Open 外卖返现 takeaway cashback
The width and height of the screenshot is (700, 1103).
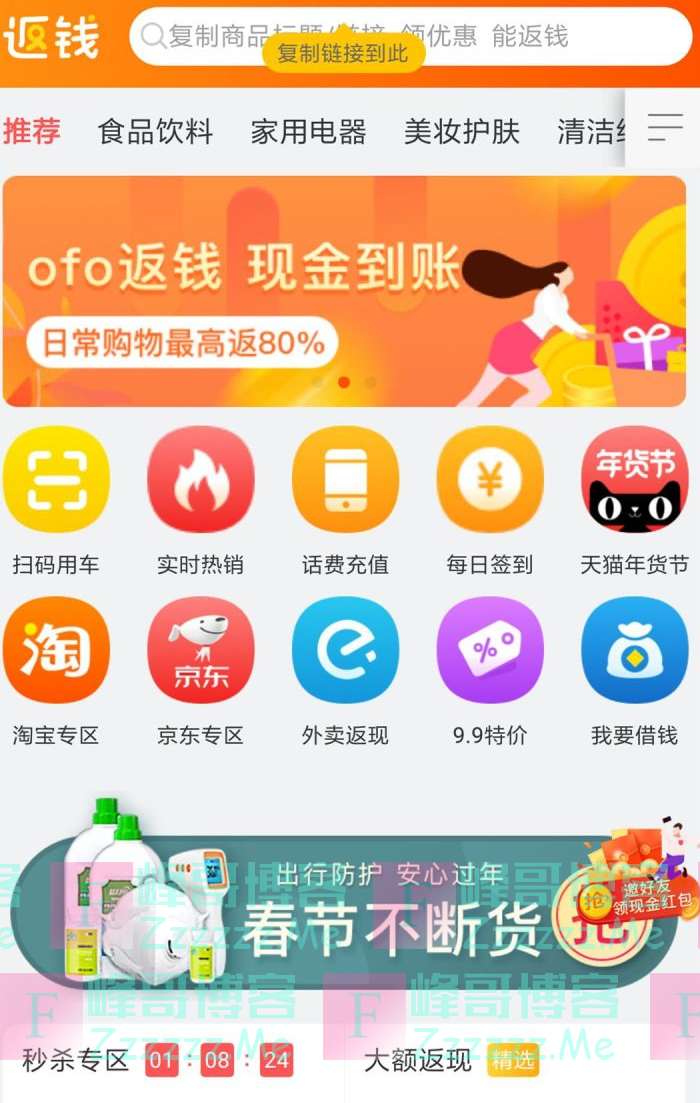click(345, 652)
